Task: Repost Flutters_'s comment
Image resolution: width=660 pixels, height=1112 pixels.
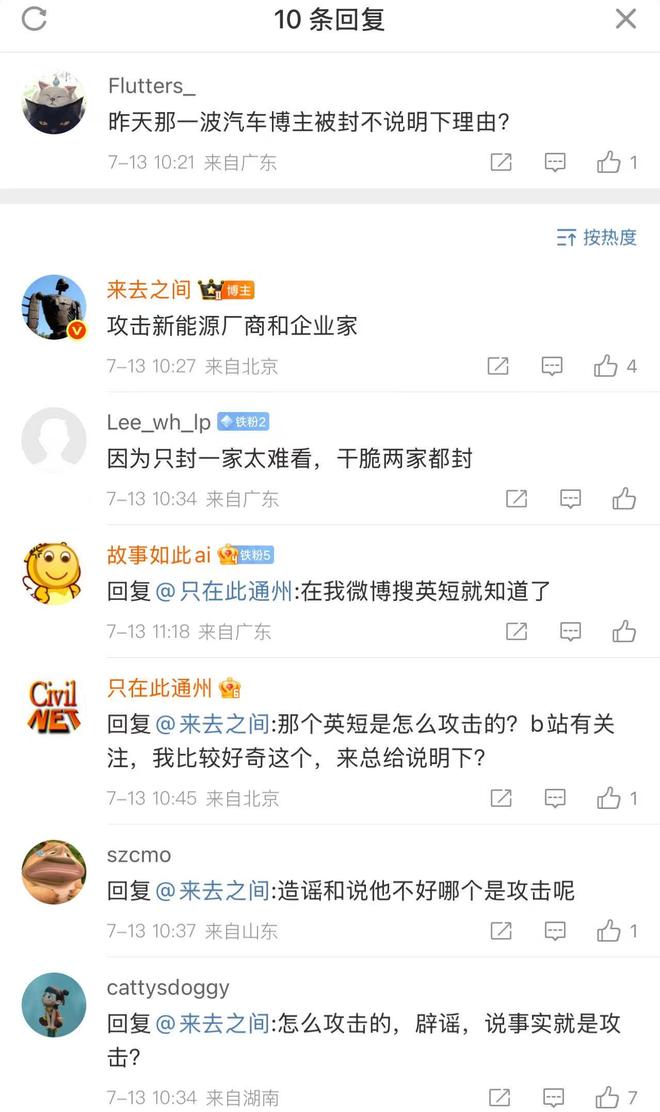Action: click(501, 162)
